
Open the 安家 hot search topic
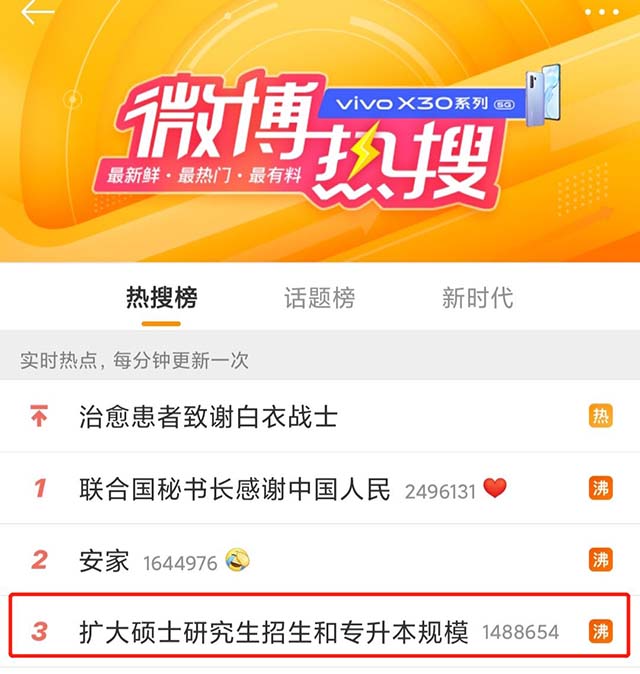pos(105,560)
